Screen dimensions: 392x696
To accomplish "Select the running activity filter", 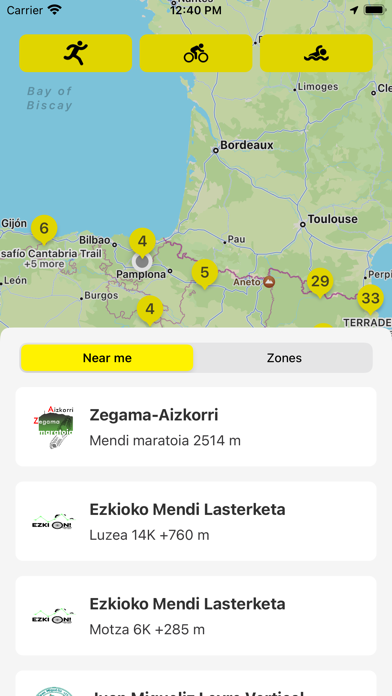I will [75, 53].
